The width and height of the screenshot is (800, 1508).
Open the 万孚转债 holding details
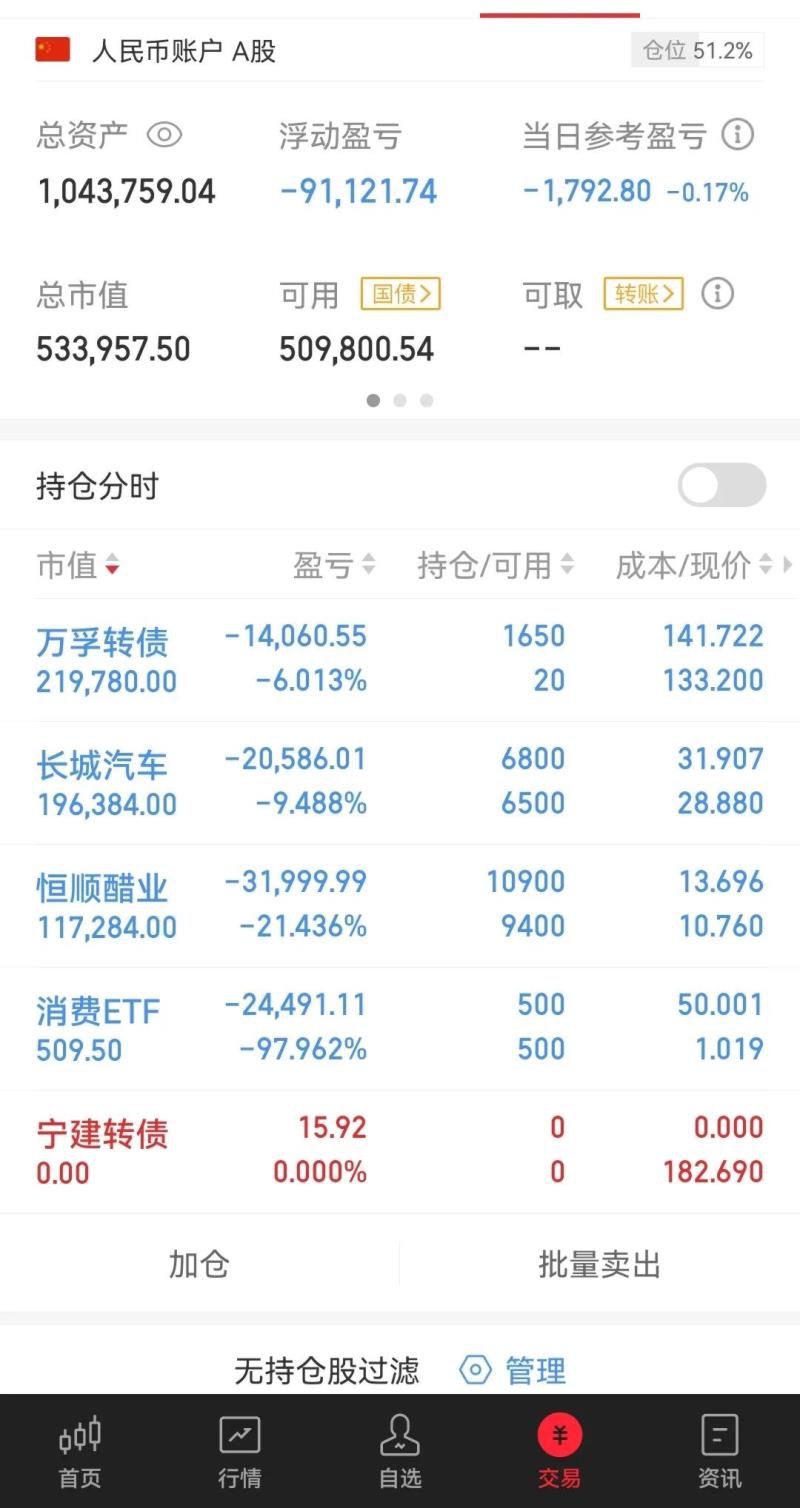[105, 657]
